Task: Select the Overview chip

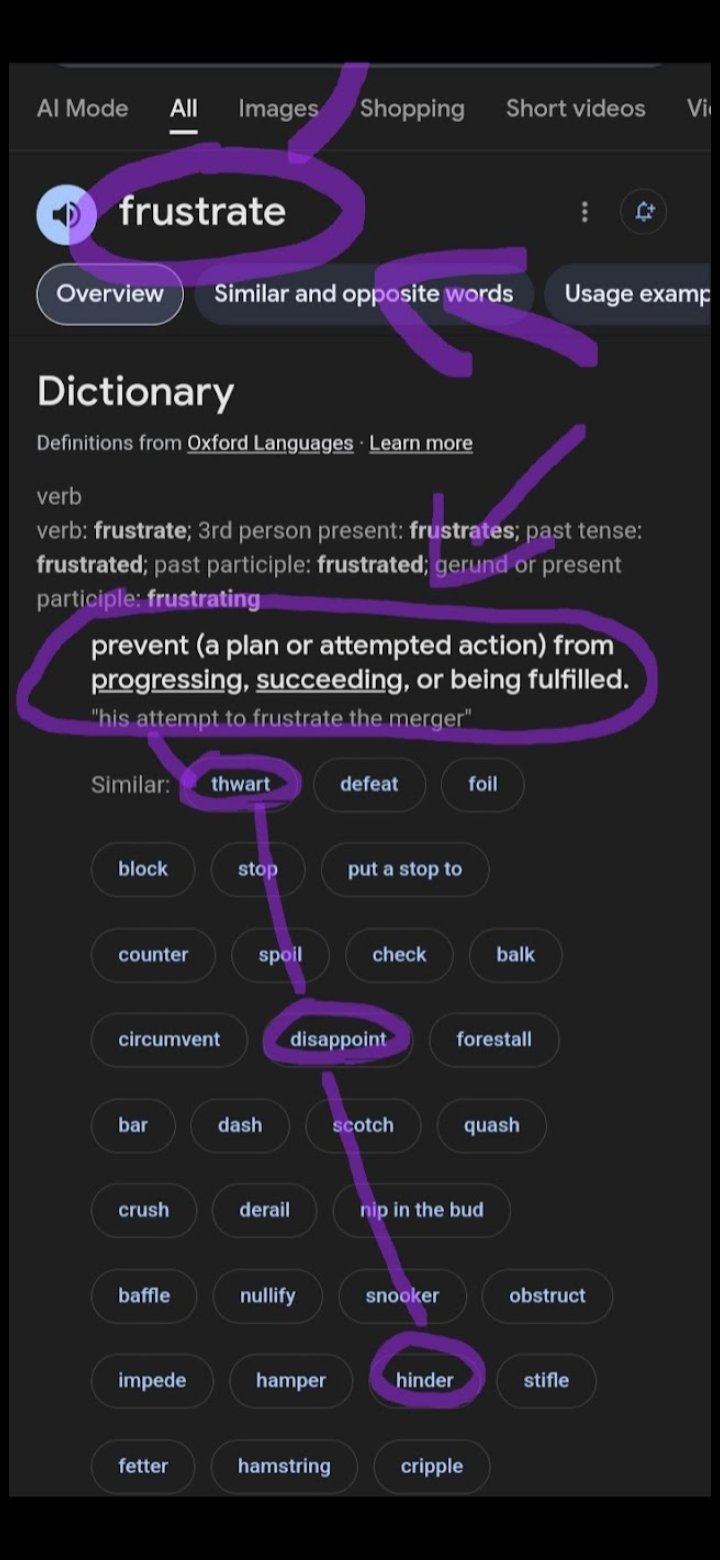Action: [x=110, y=294]
